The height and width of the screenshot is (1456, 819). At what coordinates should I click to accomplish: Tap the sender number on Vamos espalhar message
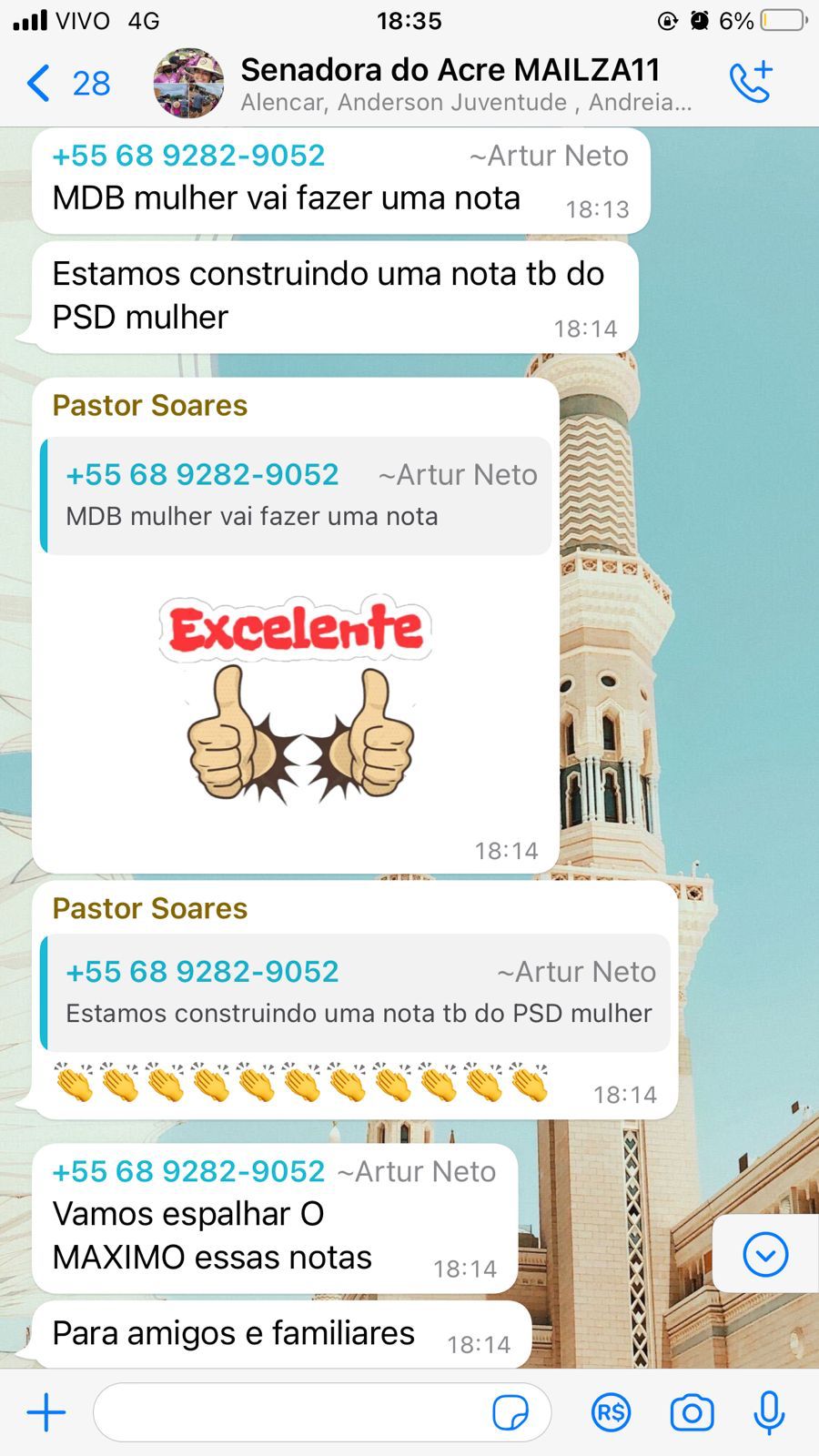pos(188,1171)
